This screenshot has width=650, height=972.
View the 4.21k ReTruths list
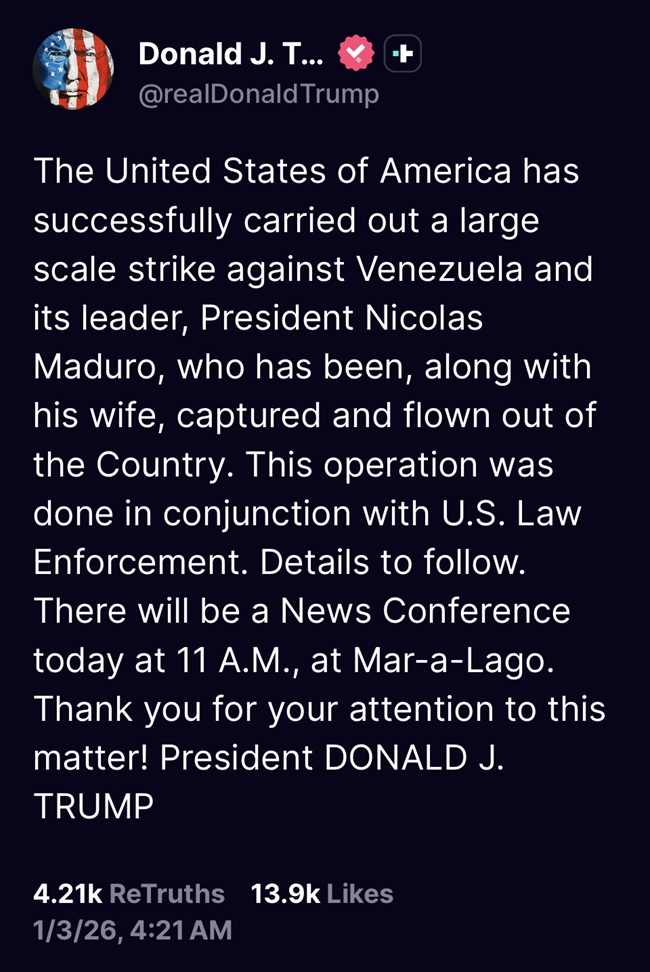pyautogui.click(x=128, y=893)
